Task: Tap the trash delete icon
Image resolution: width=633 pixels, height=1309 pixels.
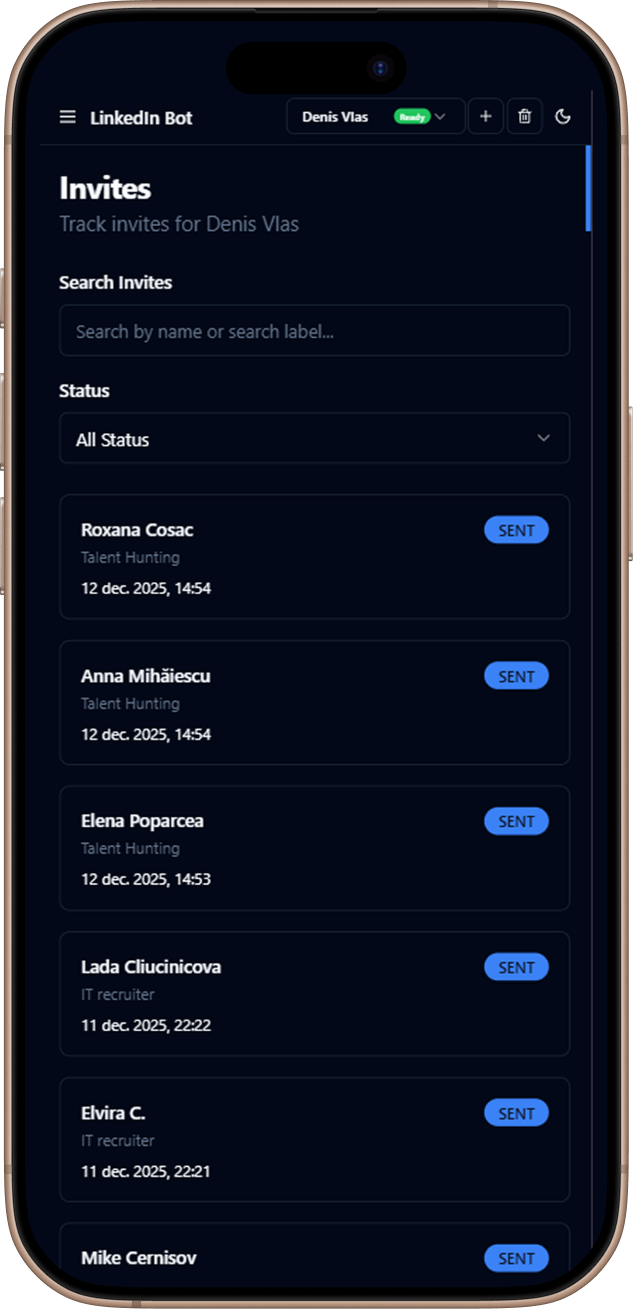Action: pos(525,117)
